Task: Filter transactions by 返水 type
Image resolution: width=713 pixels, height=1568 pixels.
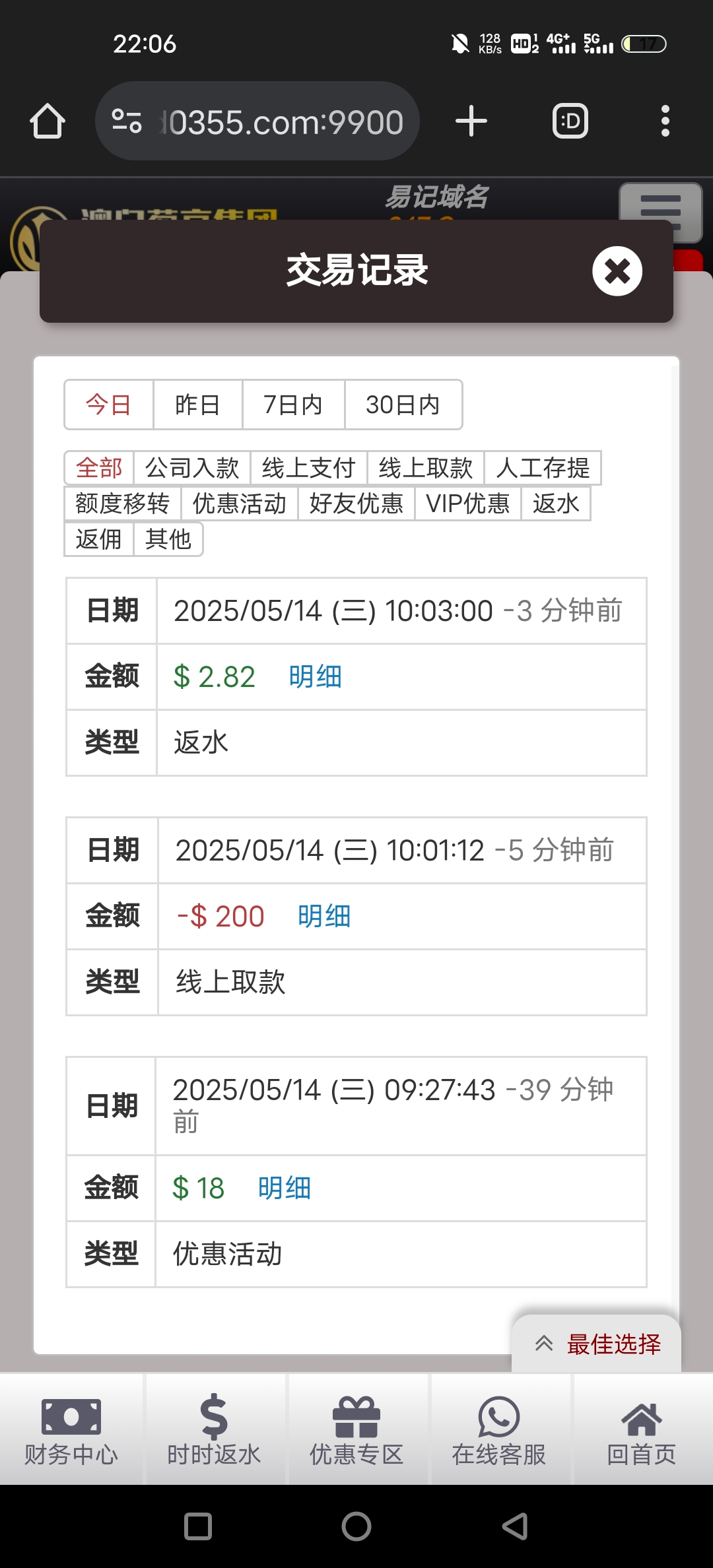Action: click(x=557, y=504)
